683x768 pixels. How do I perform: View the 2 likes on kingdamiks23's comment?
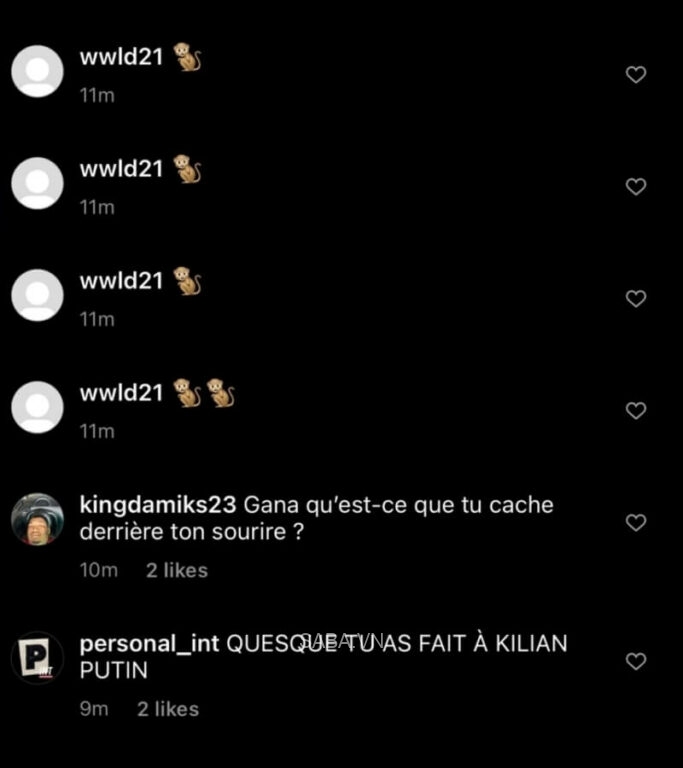tap(177, 570)
